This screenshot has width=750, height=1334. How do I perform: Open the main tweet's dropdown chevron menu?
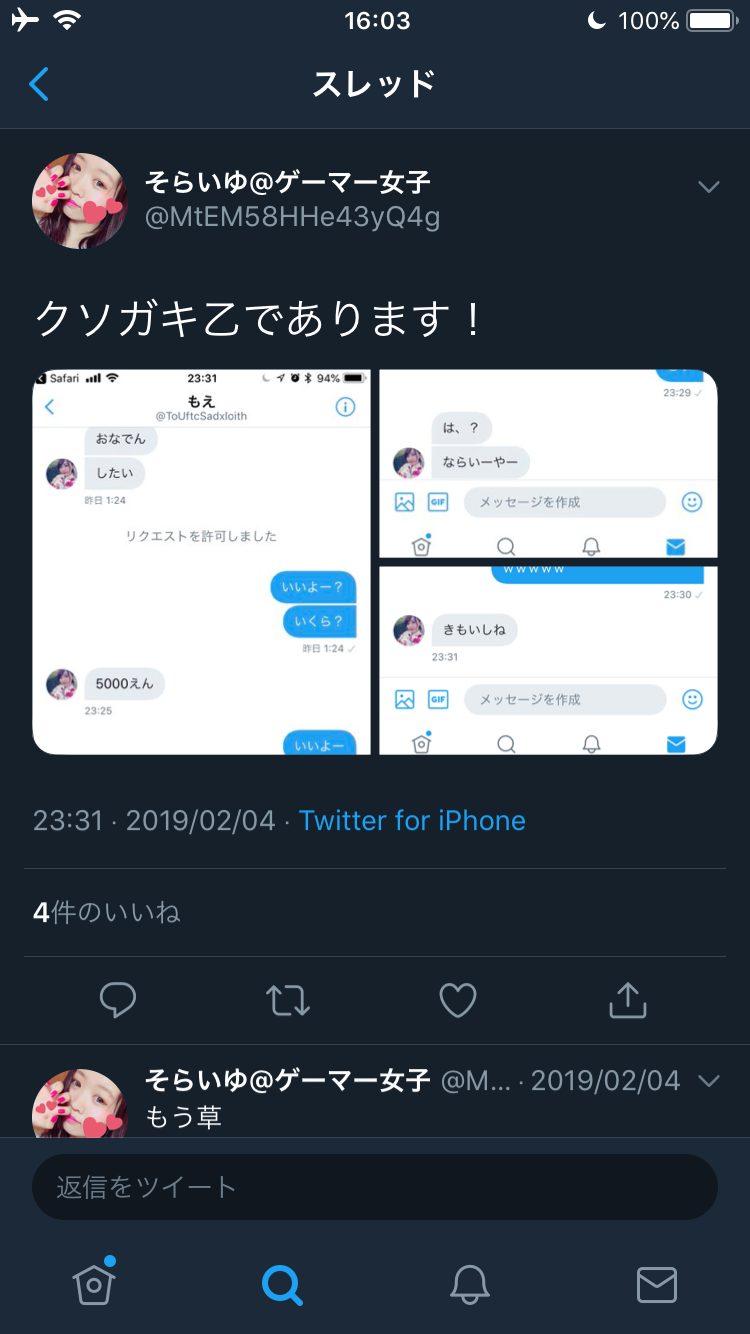[708, 187]
